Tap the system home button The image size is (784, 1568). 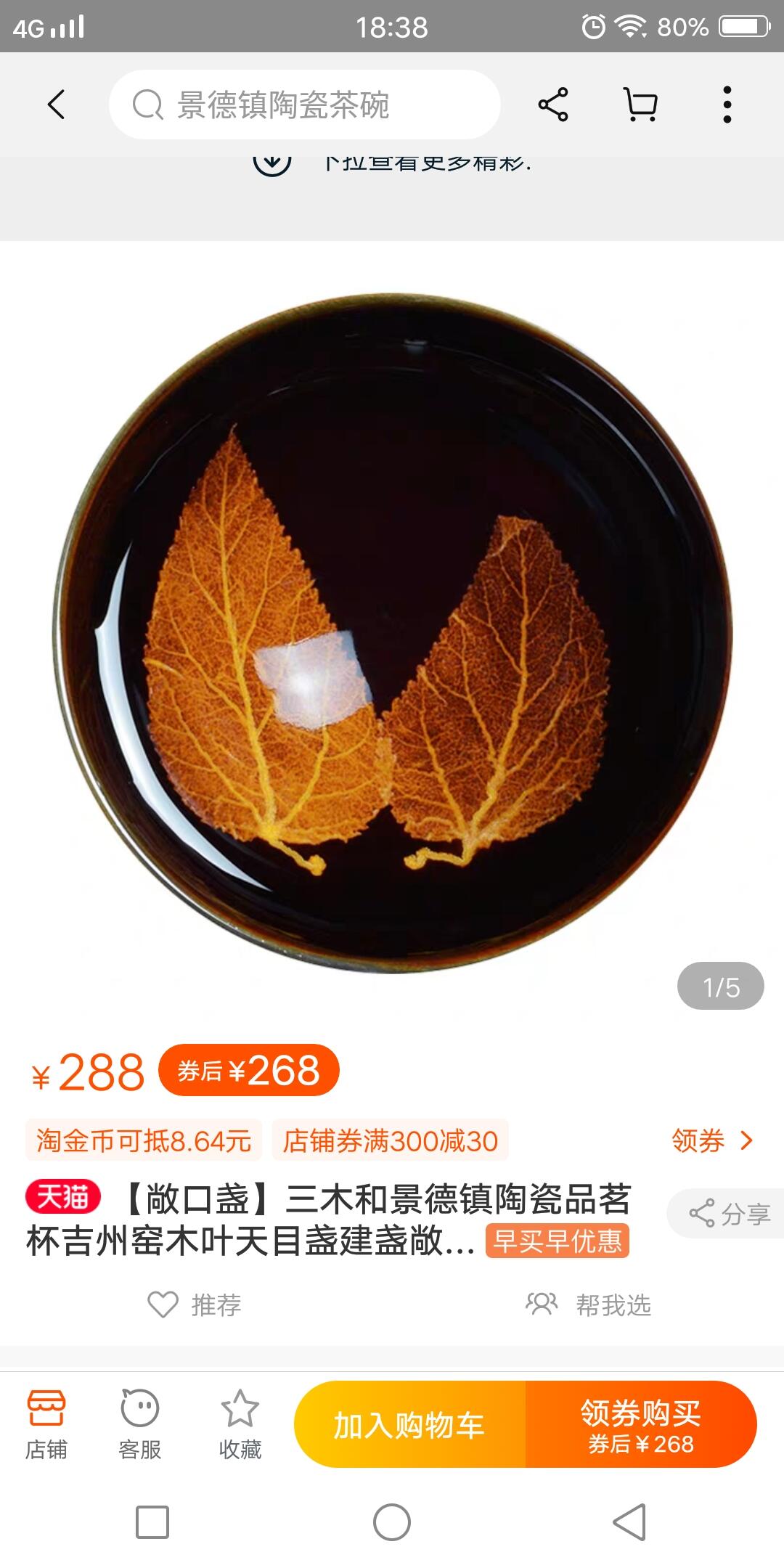coord(392,1522)
